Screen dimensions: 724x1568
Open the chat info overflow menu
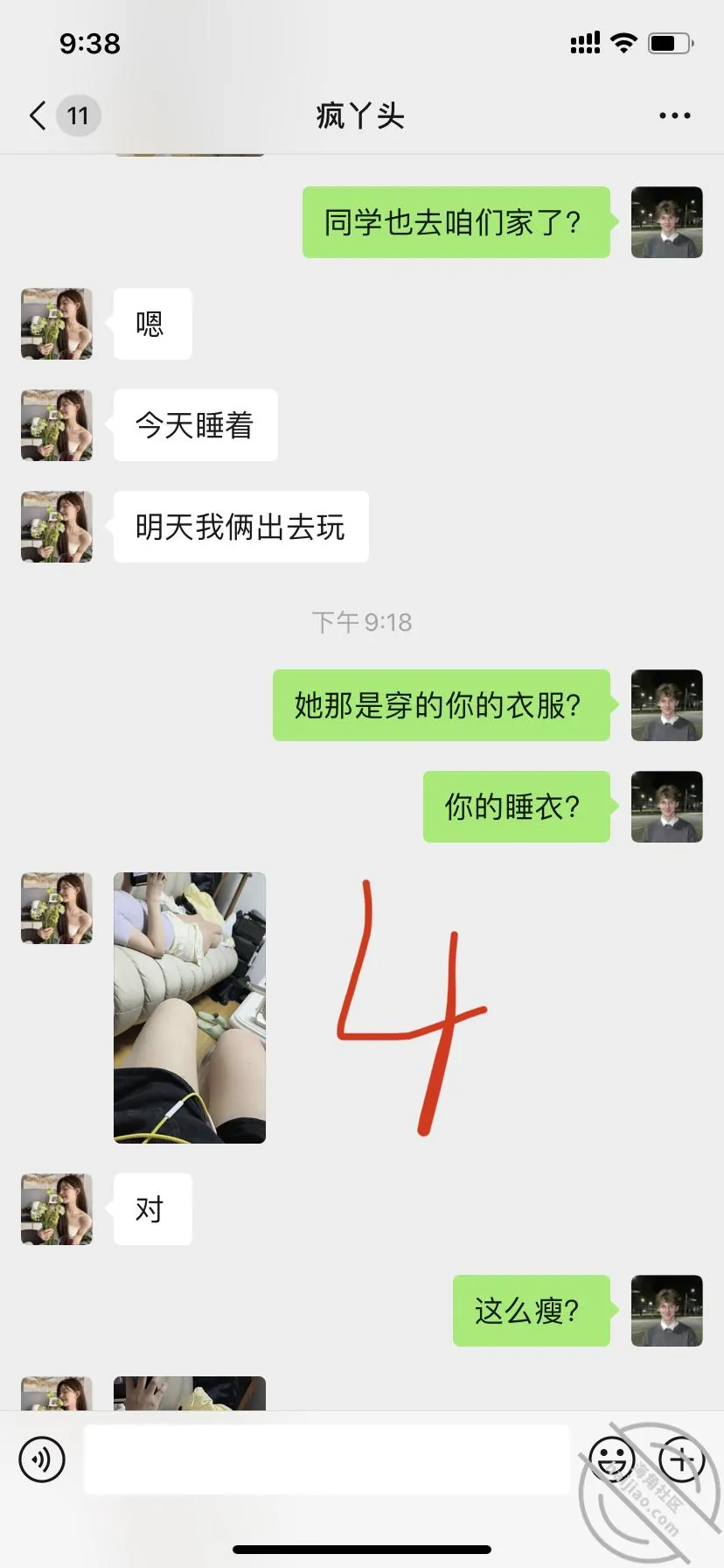[x=674, y=115]
